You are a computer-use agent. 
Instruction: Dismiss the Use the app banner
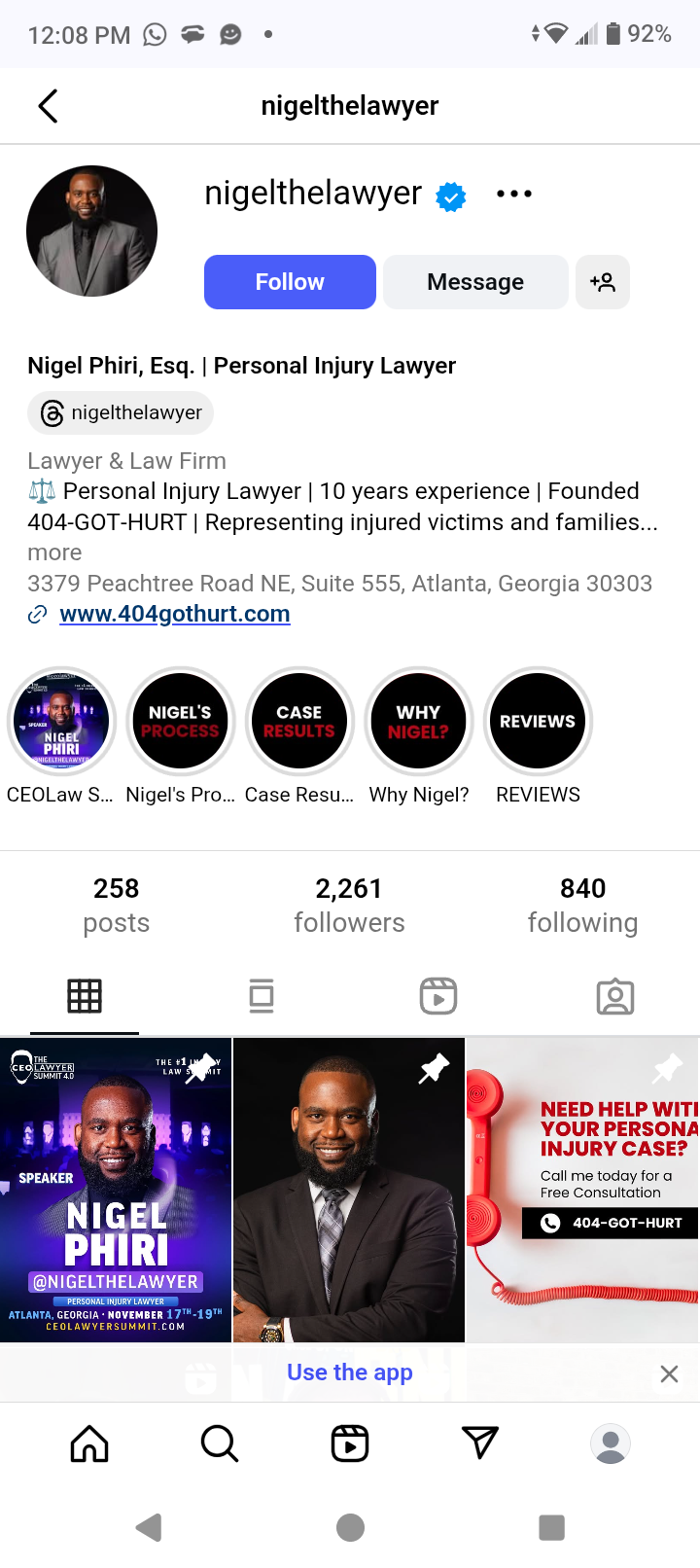tap(669, 1373)
